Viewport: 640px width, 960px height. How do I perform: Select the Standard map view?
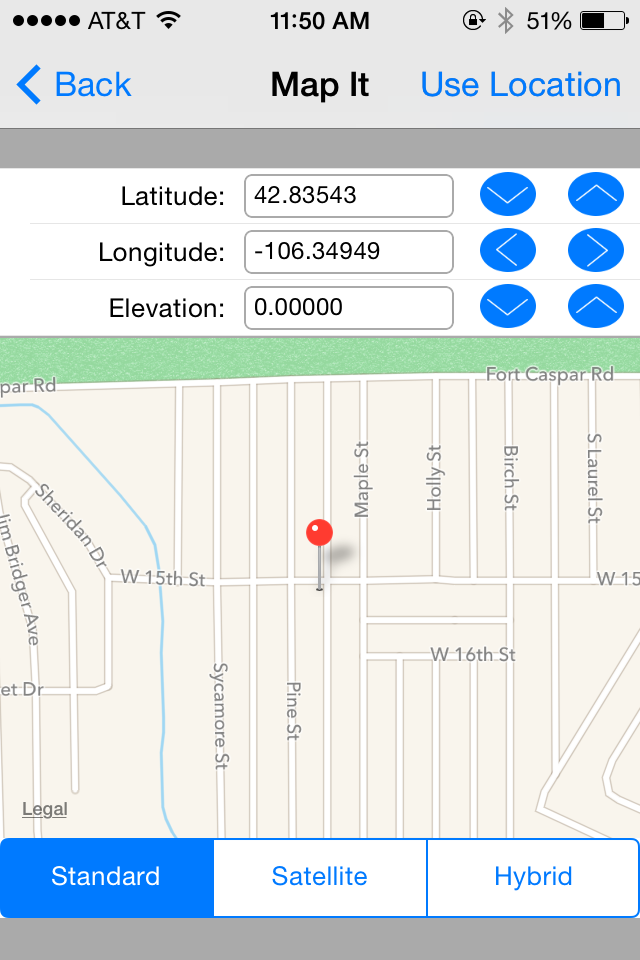(x=107, y=877)
